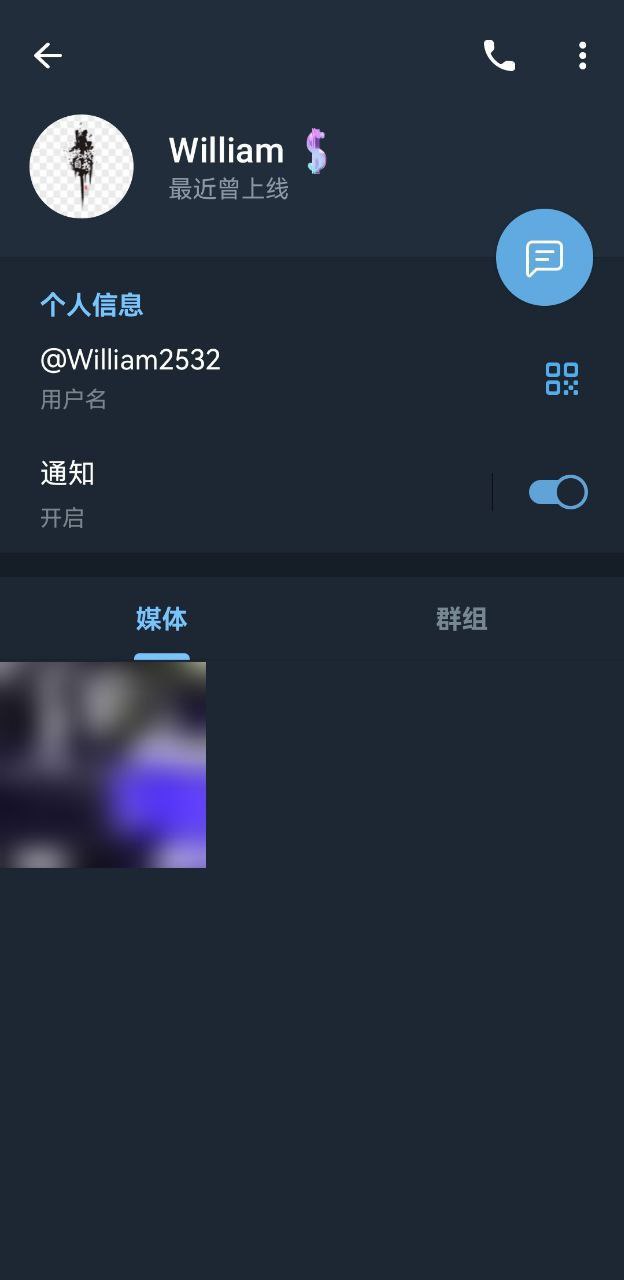Open the blurred media thumbnail
Screen dimensions: 624x1280
coord(103,765)
